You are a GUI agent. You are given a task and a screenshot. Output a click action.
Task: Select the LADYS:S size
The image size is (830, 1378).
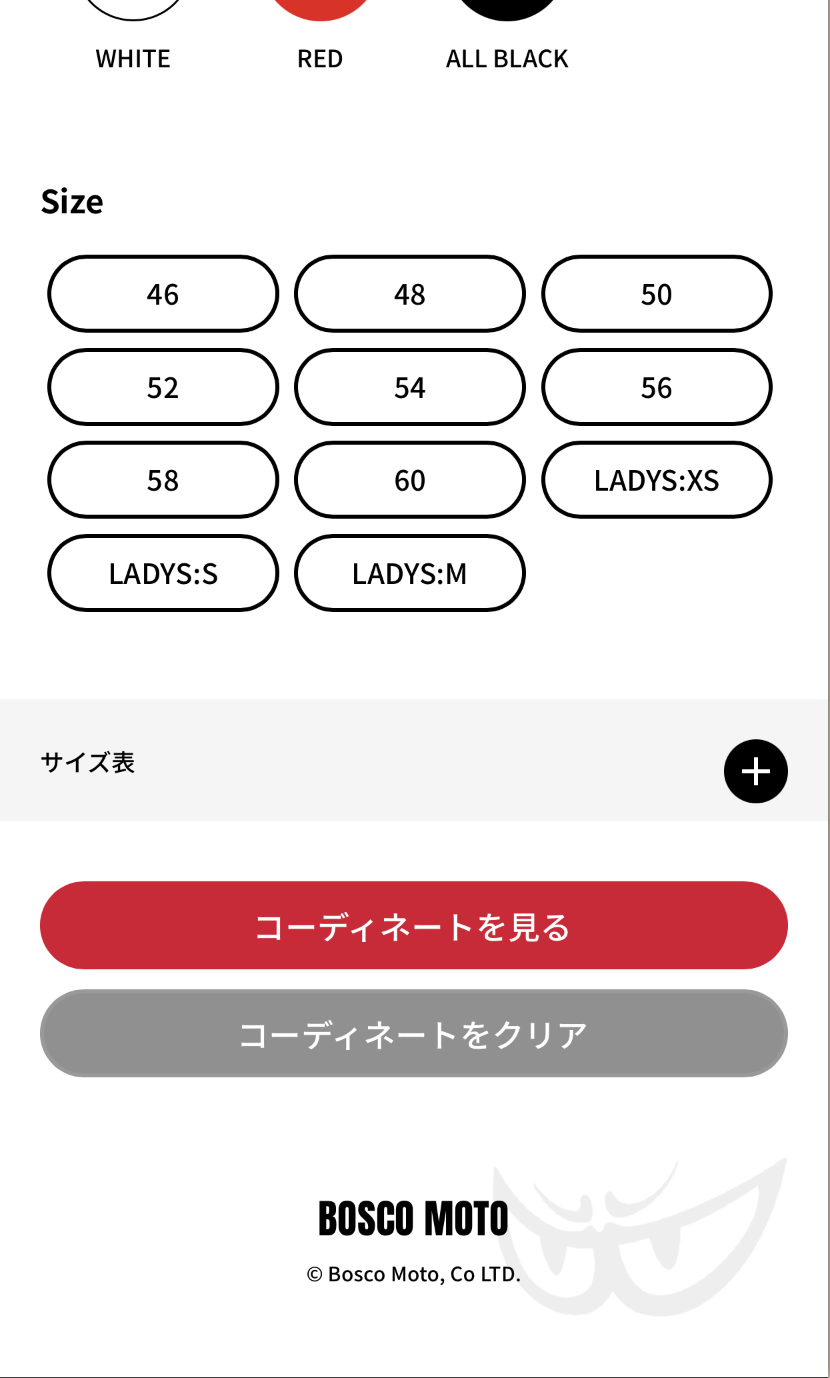[x=163, y=573]
